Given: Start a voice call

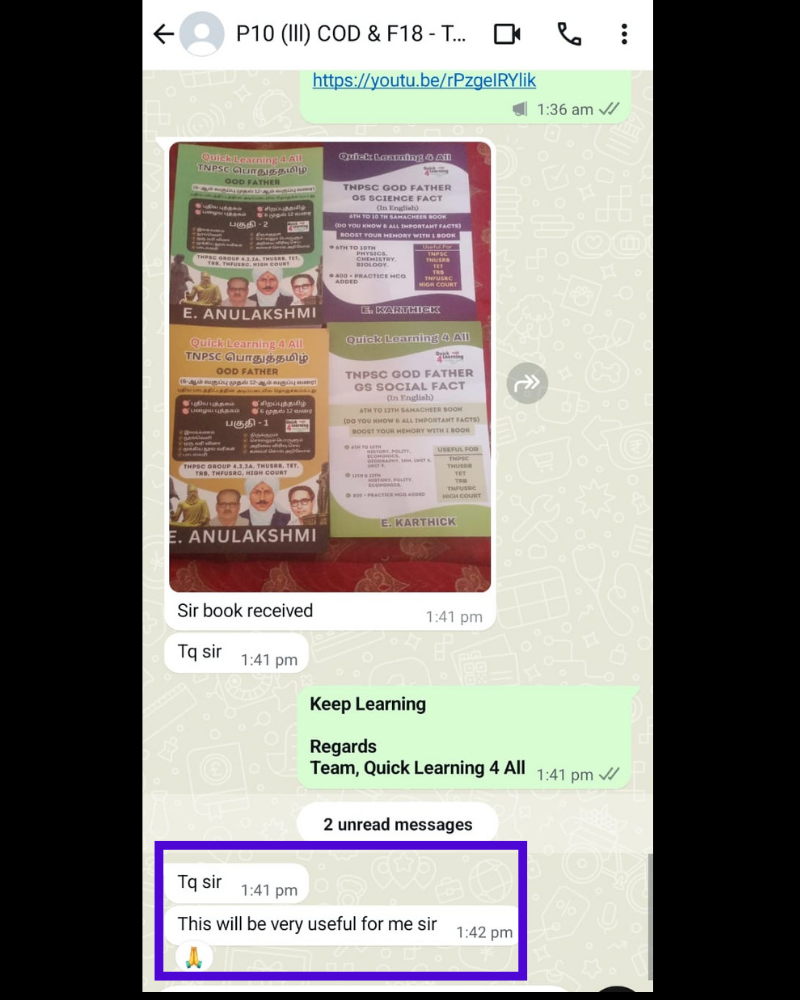Looking at the screenshot, I should pyautogui.click(x=569, y=34).
